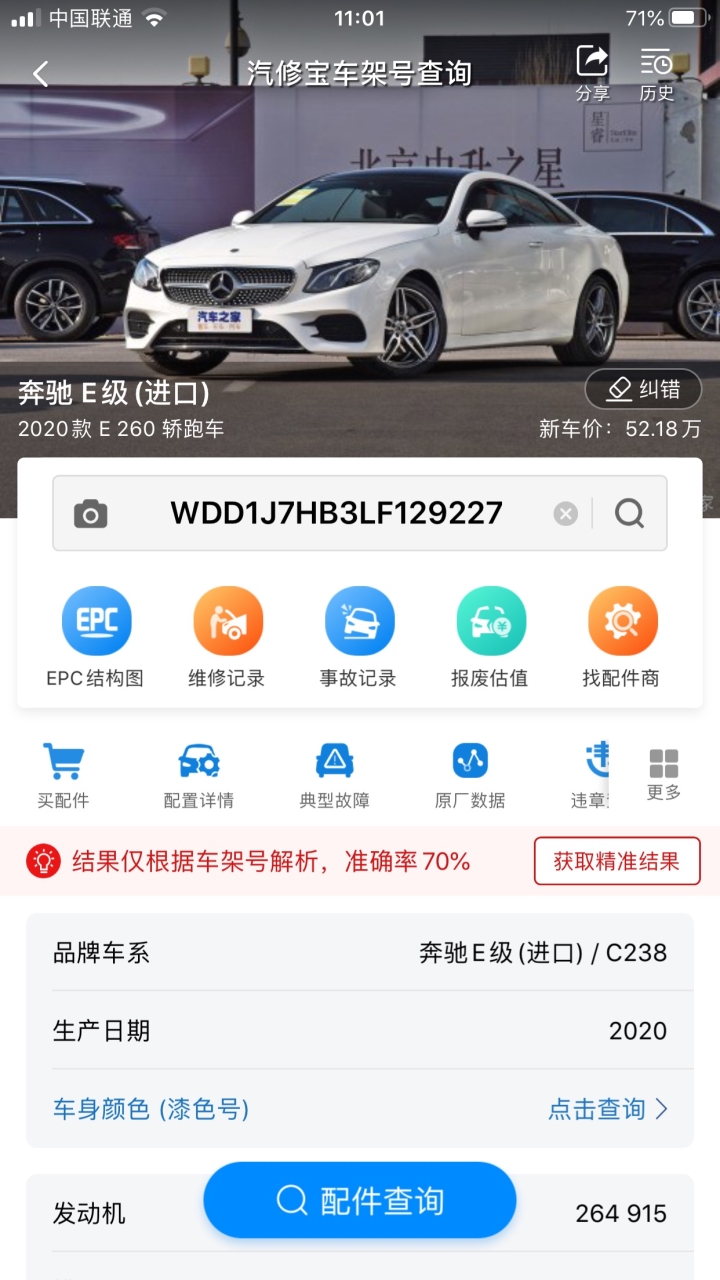View 配置详情 configuration details
Screen dimensions: 720x1280
click(x=199, y=776)
